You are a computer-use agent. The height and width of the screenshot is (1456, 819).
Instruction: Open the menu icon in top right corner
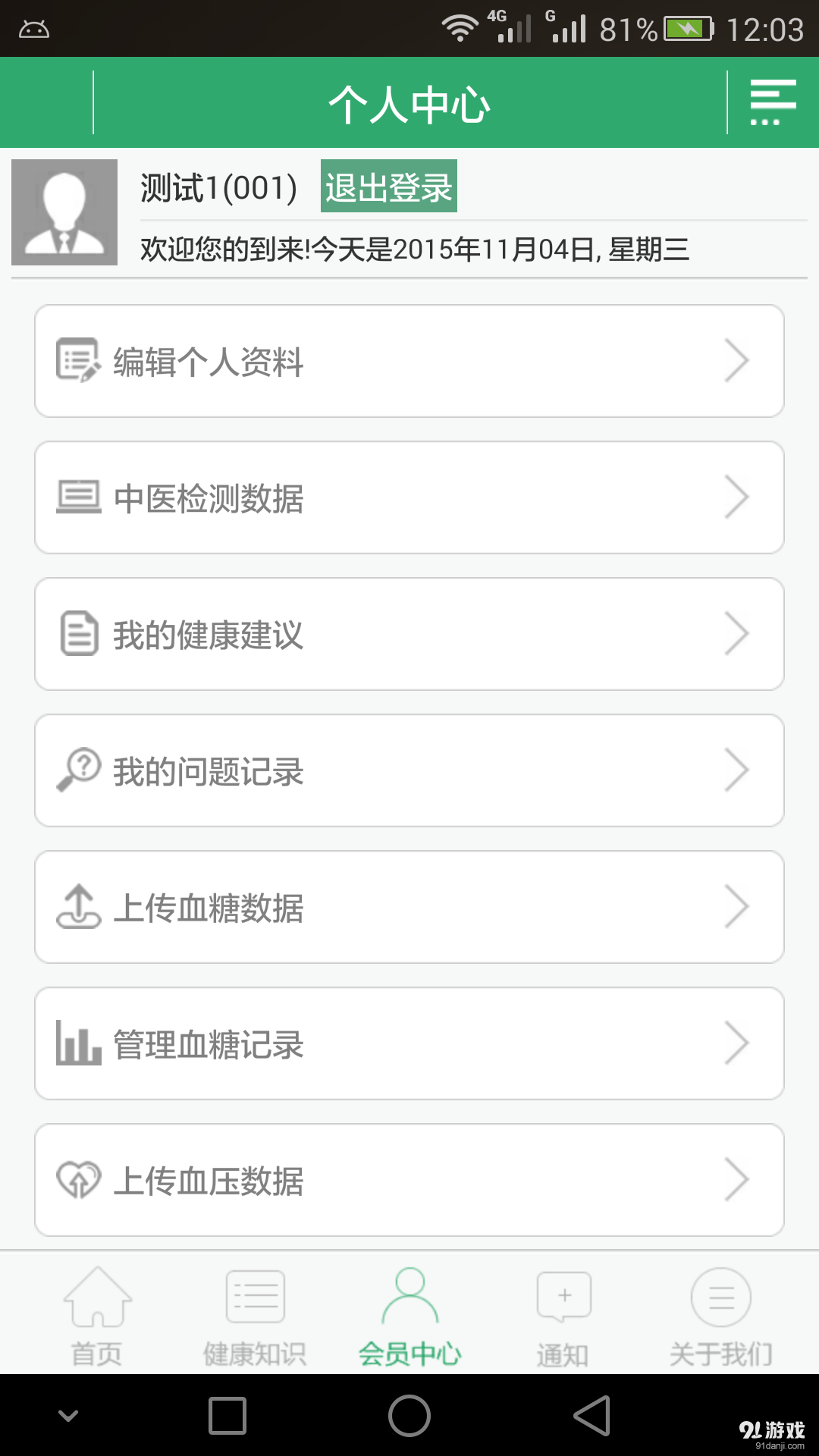[x=771, y=102]
